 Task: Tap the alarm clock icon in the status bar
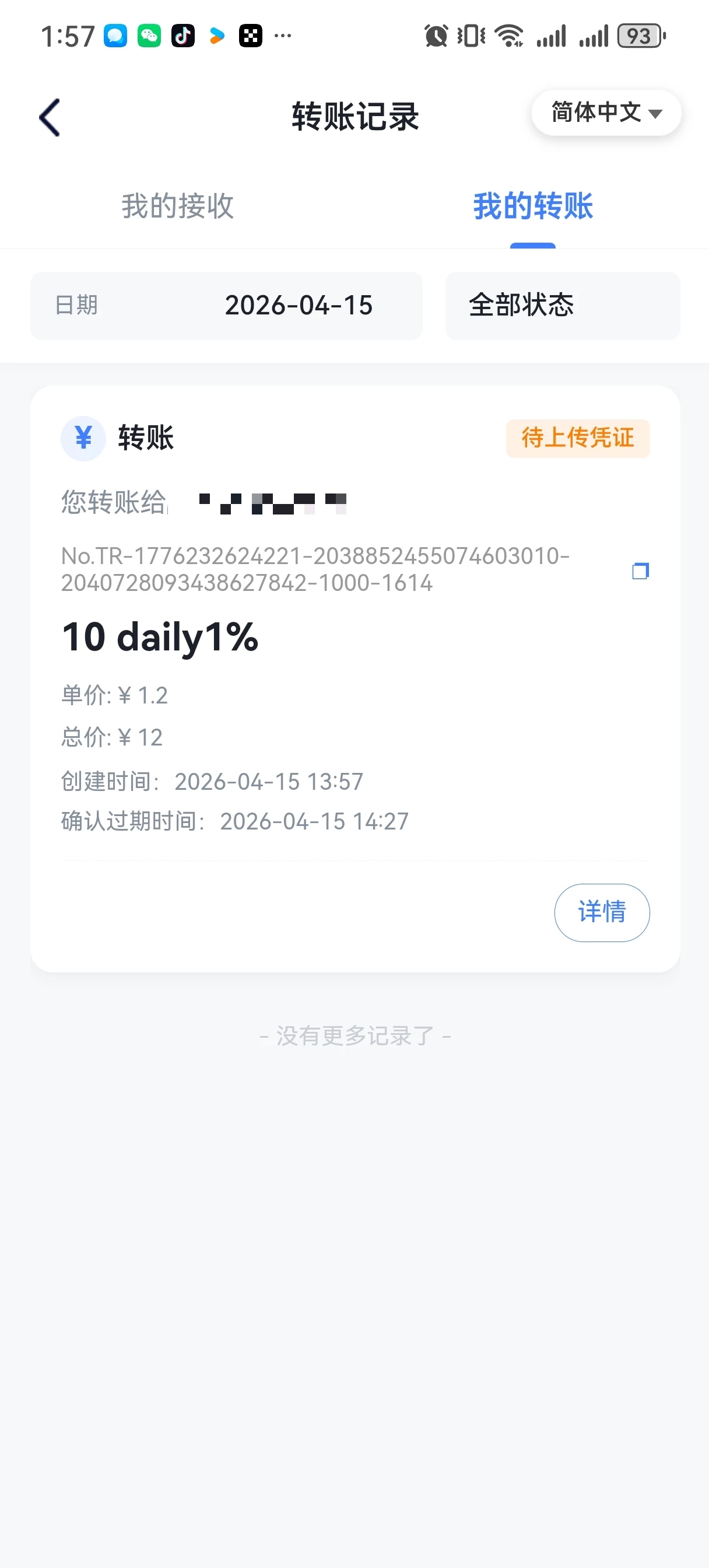coord(435,36)
